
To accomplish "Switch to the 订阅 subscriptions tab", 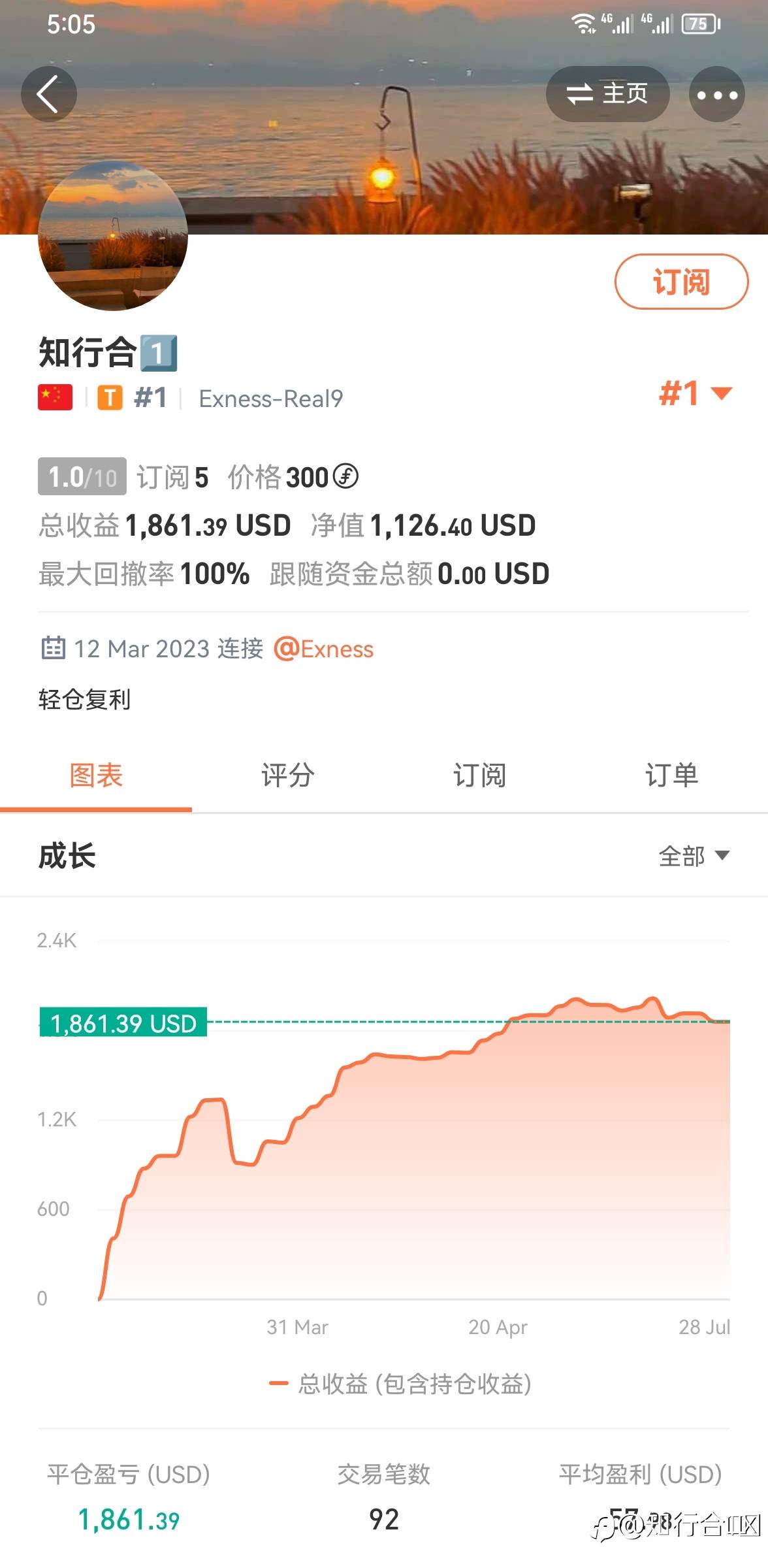I will [480, 776].
